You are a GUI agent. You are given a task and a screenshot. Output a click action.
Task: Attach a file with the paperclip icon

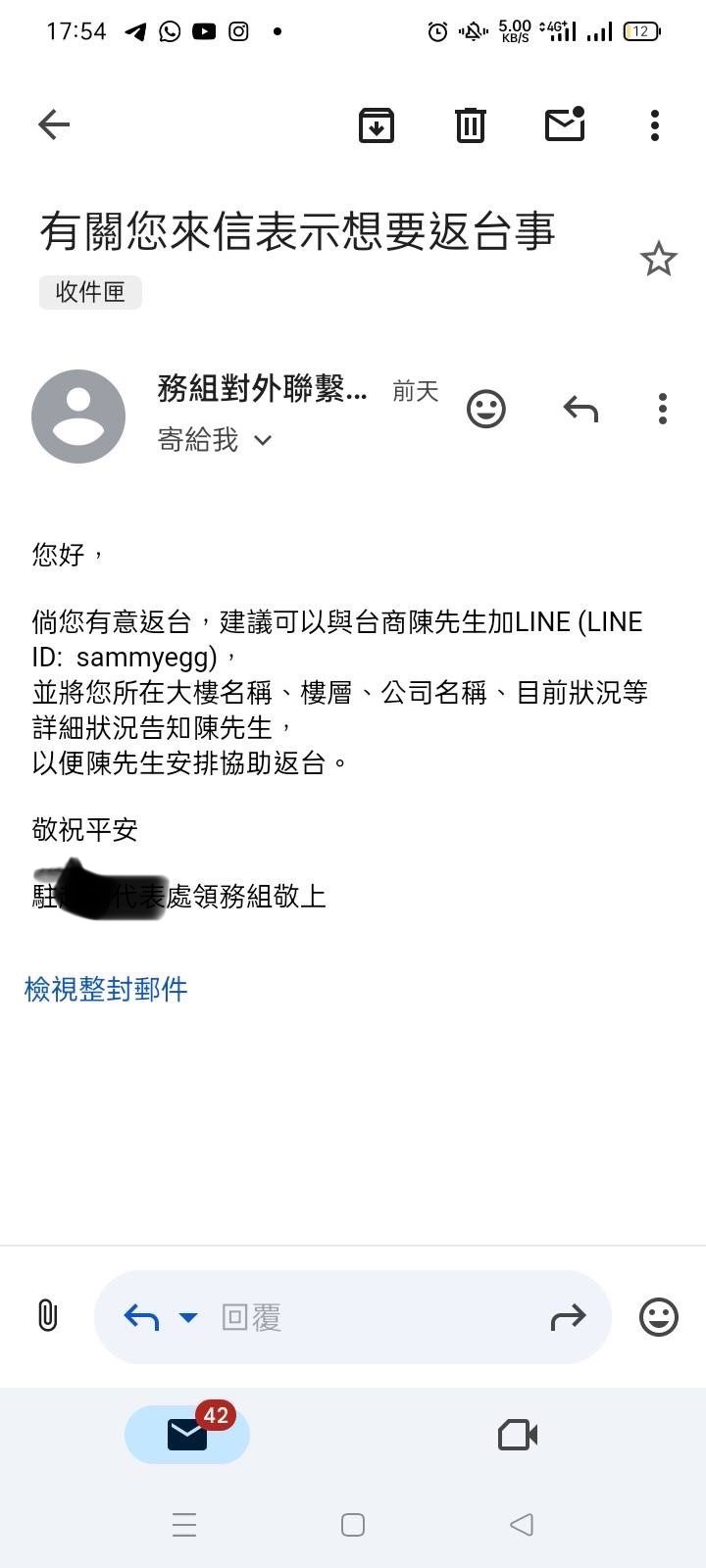pos(47,1316)
